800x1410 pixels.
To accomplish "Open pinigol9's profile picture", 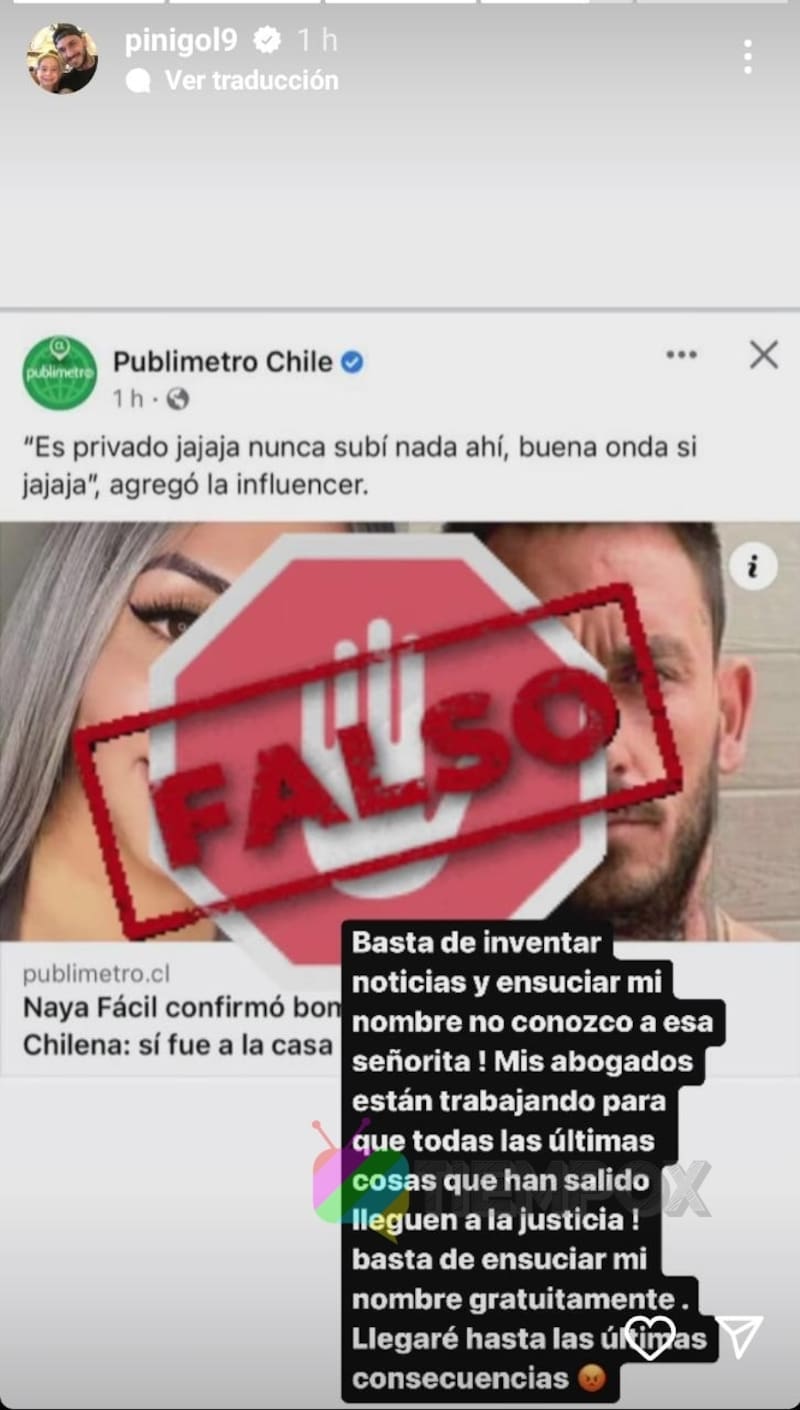I will pos(62,59).
